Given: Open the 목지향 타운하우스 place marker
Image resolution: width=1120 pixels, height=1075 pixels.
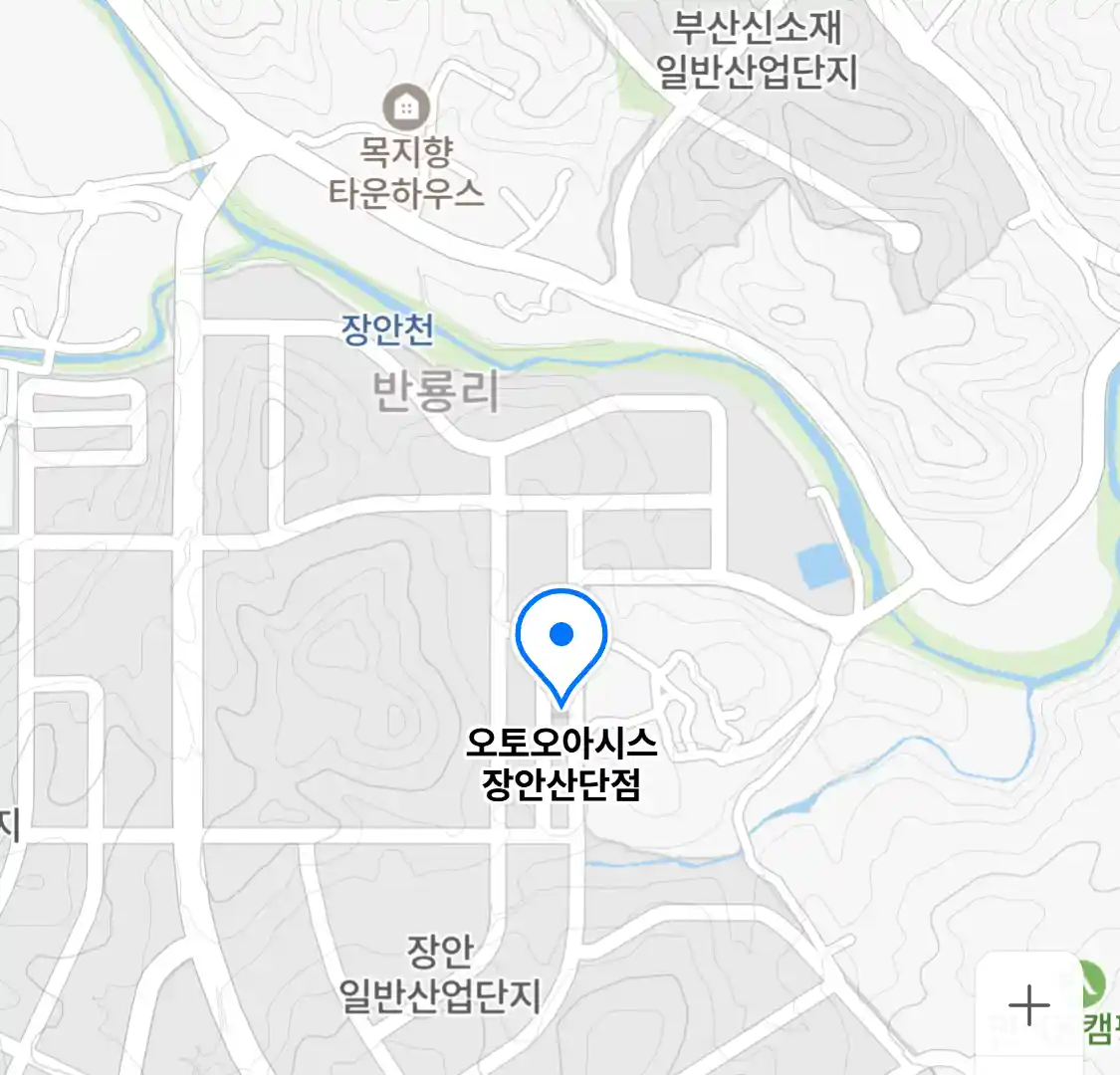Looking at the screenshot, I should point(406,107).
